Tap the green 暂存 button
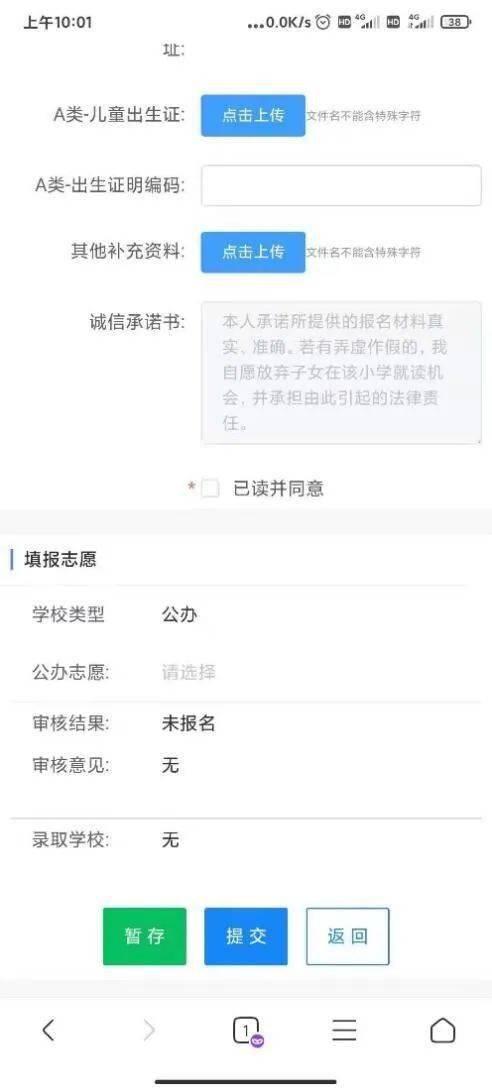492x1092 pixels. [x=145, y=936]
